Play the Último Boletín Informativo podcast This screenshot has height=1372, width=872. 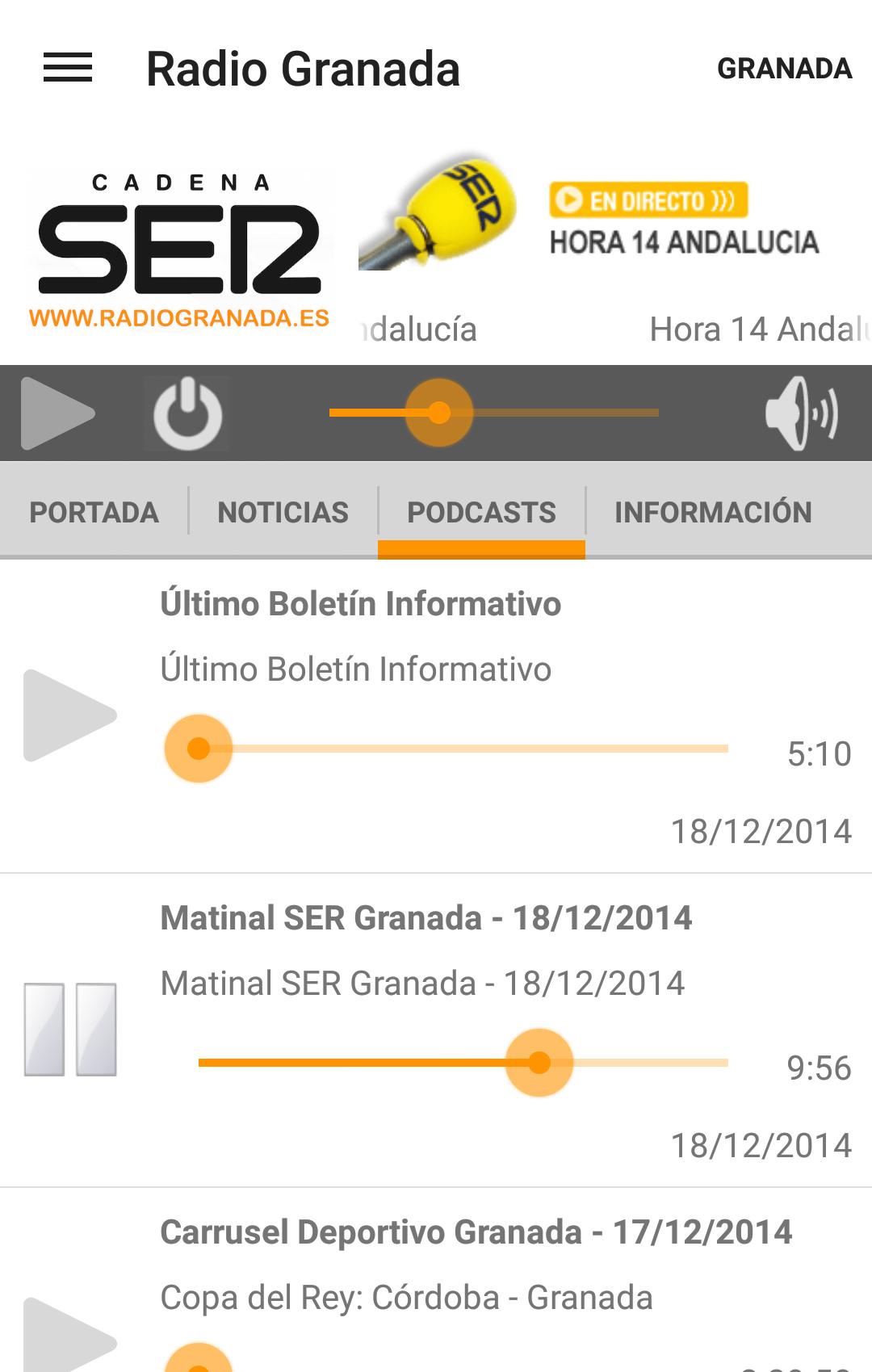73,709
